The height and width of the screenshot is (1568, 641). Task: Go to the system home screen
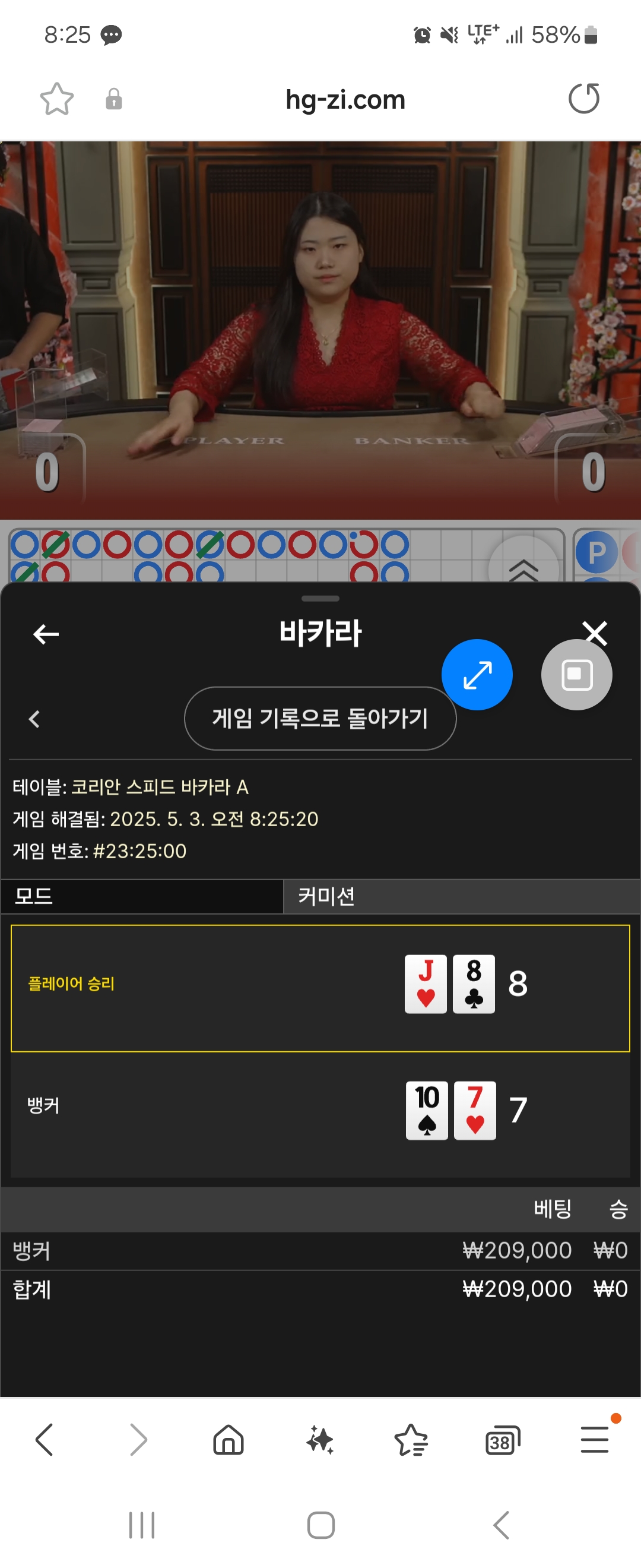(x=320, y=1525)
